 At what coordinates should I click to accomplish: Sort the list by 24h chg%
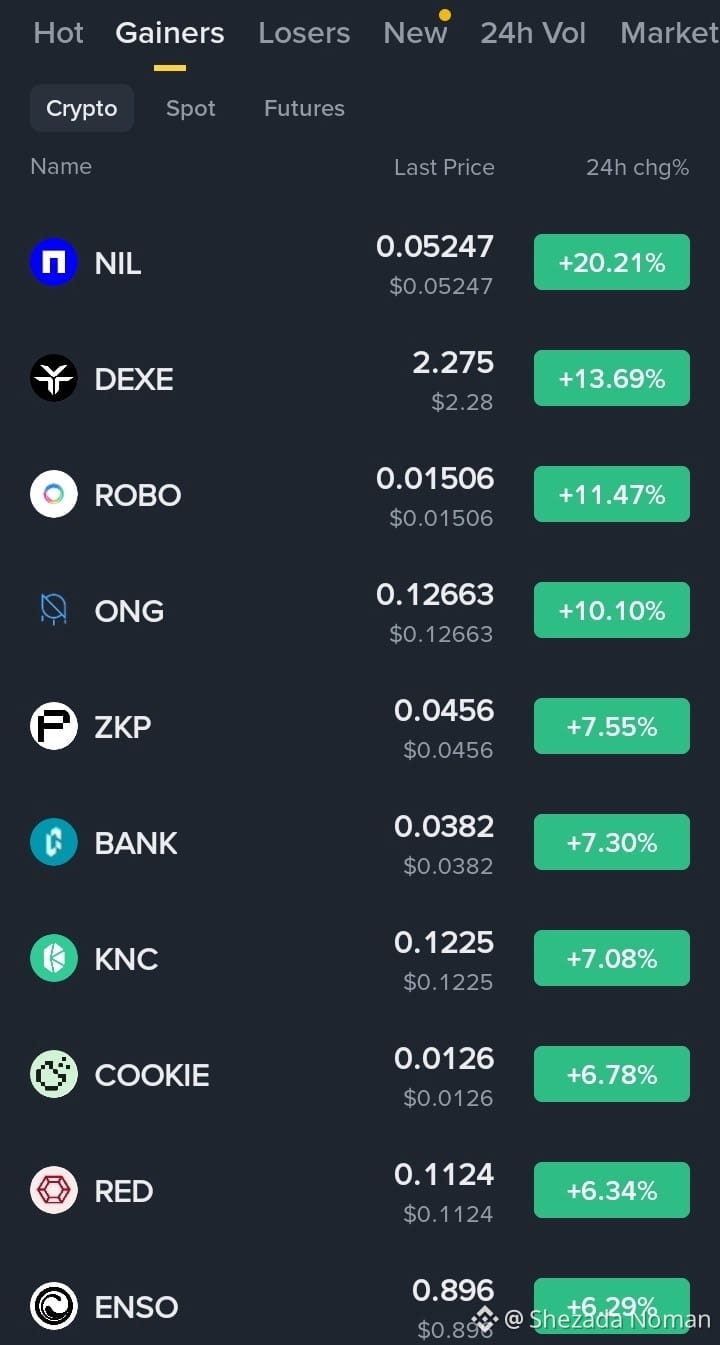(637, 167)
